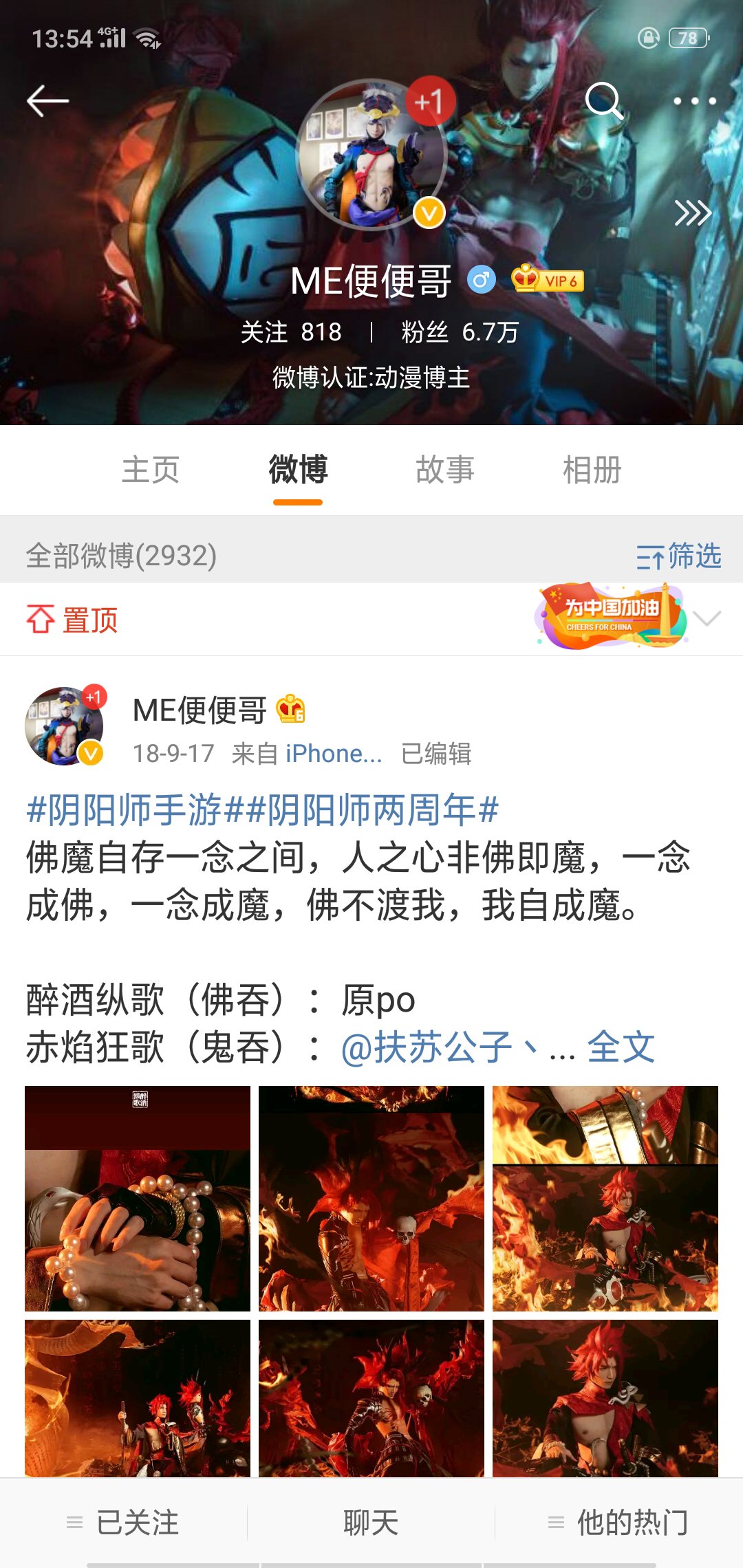The height and width of the screenshot is (1568, 743).
Task: Go back using the top-left arrow
Action: [47, 101]
